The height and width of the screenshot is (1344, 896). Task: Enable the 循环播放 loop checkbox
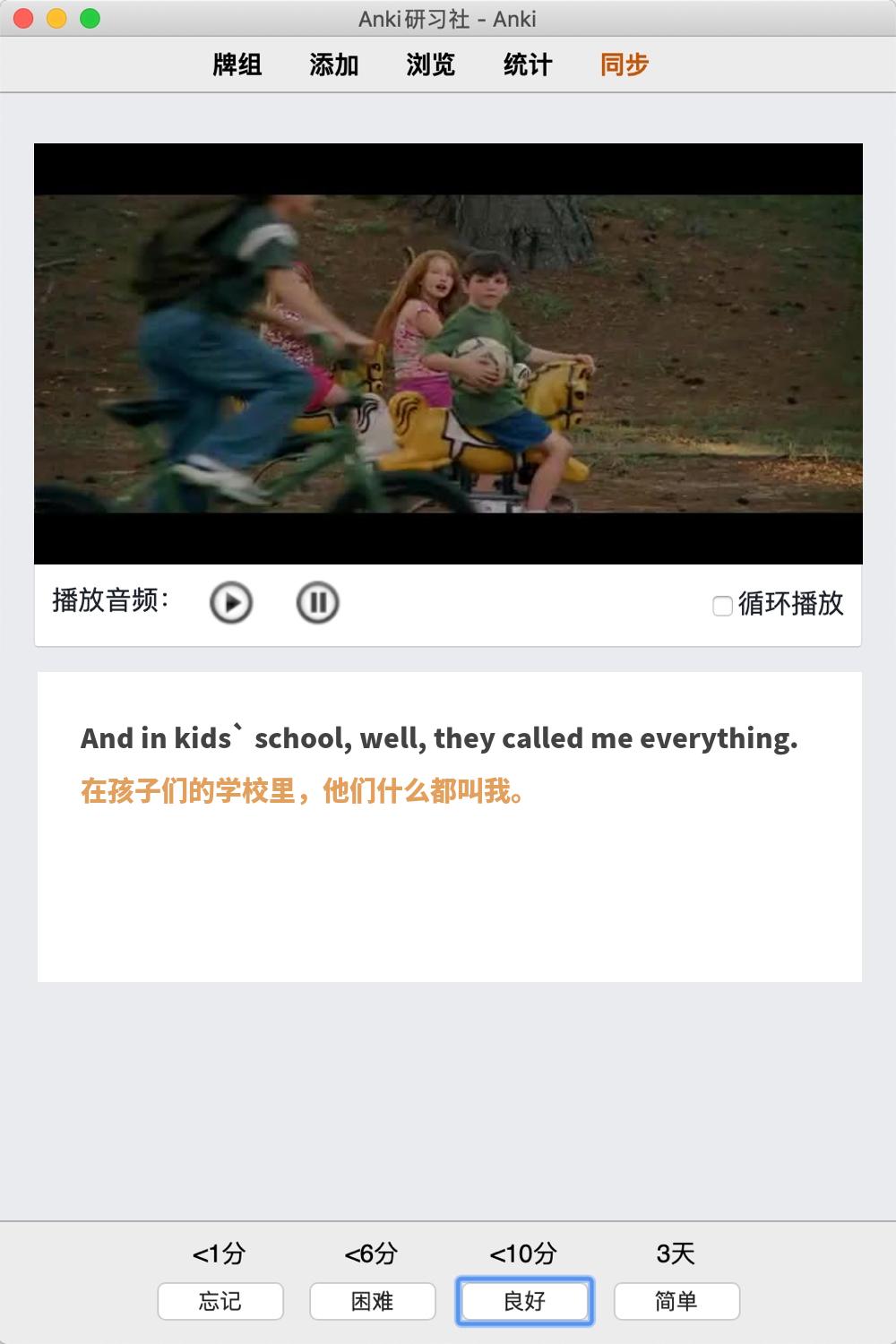[x=722, y=606]
